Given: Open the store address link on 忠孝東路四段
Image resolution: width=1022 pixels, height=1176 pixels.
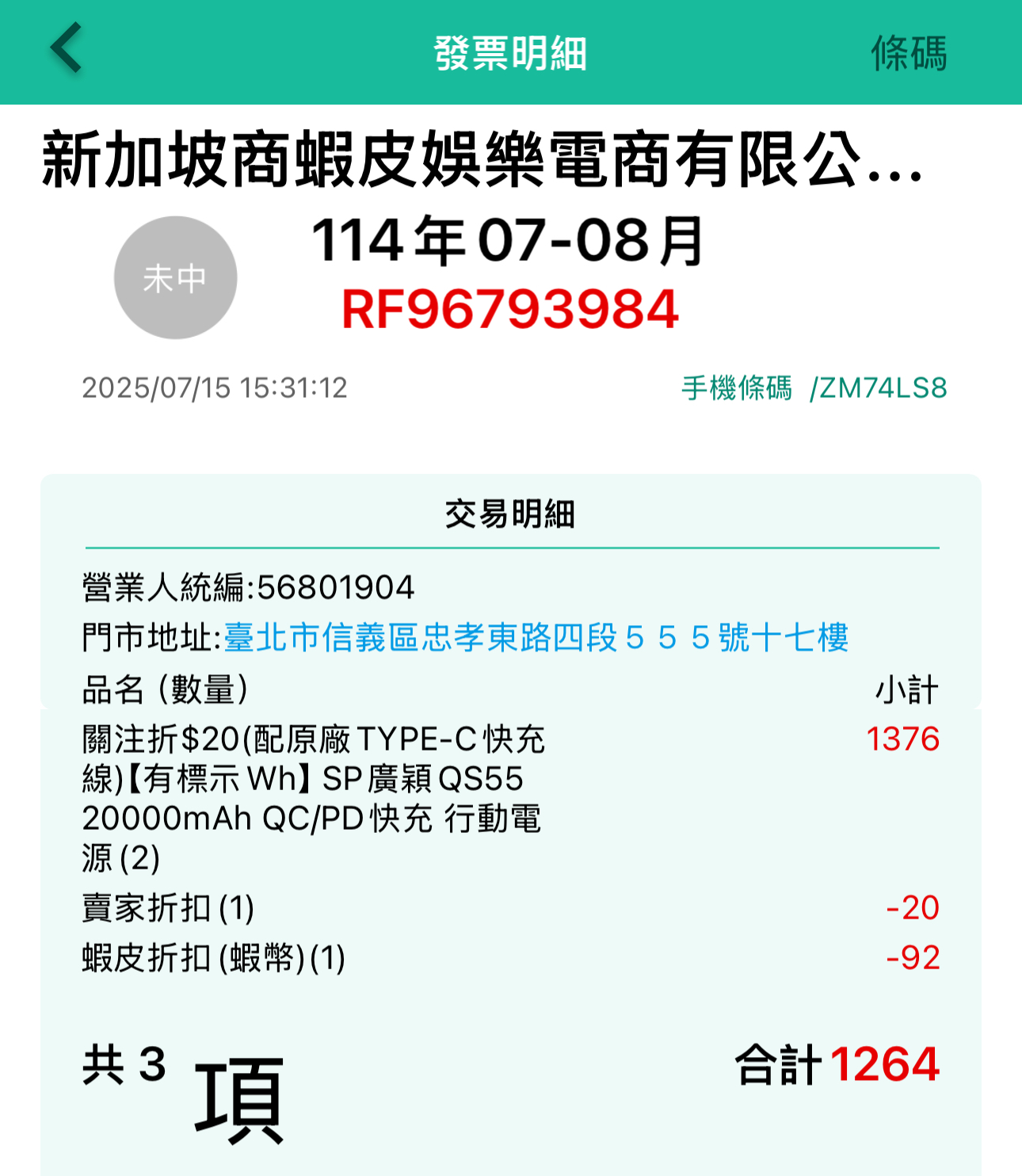Looking at the screenshot, I should pyautogui.click(x=536, y=638).
